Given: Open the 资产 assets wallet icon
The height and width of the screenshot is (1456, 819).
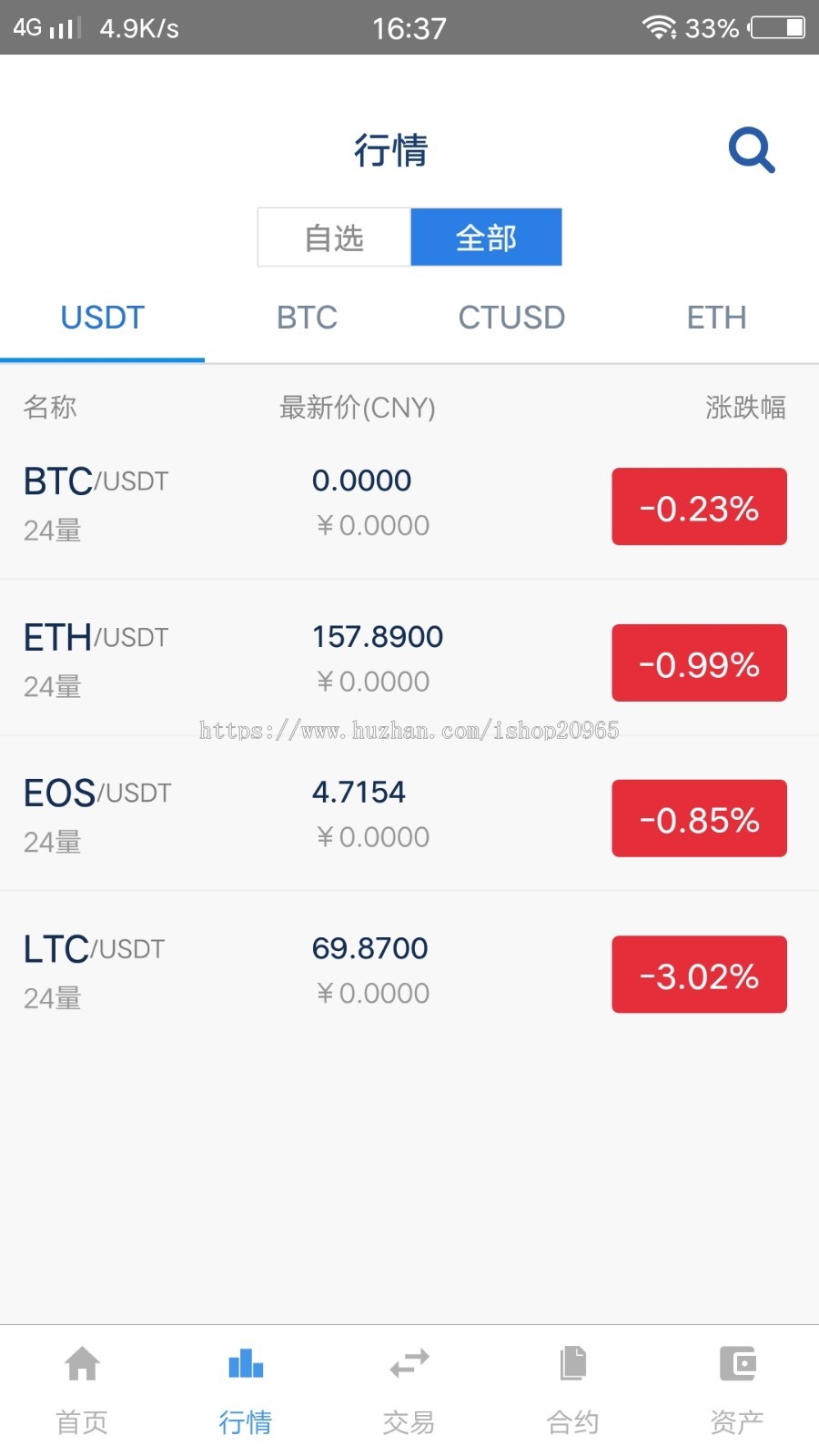Looking at the screenshot, I should tap(736, 1383).
